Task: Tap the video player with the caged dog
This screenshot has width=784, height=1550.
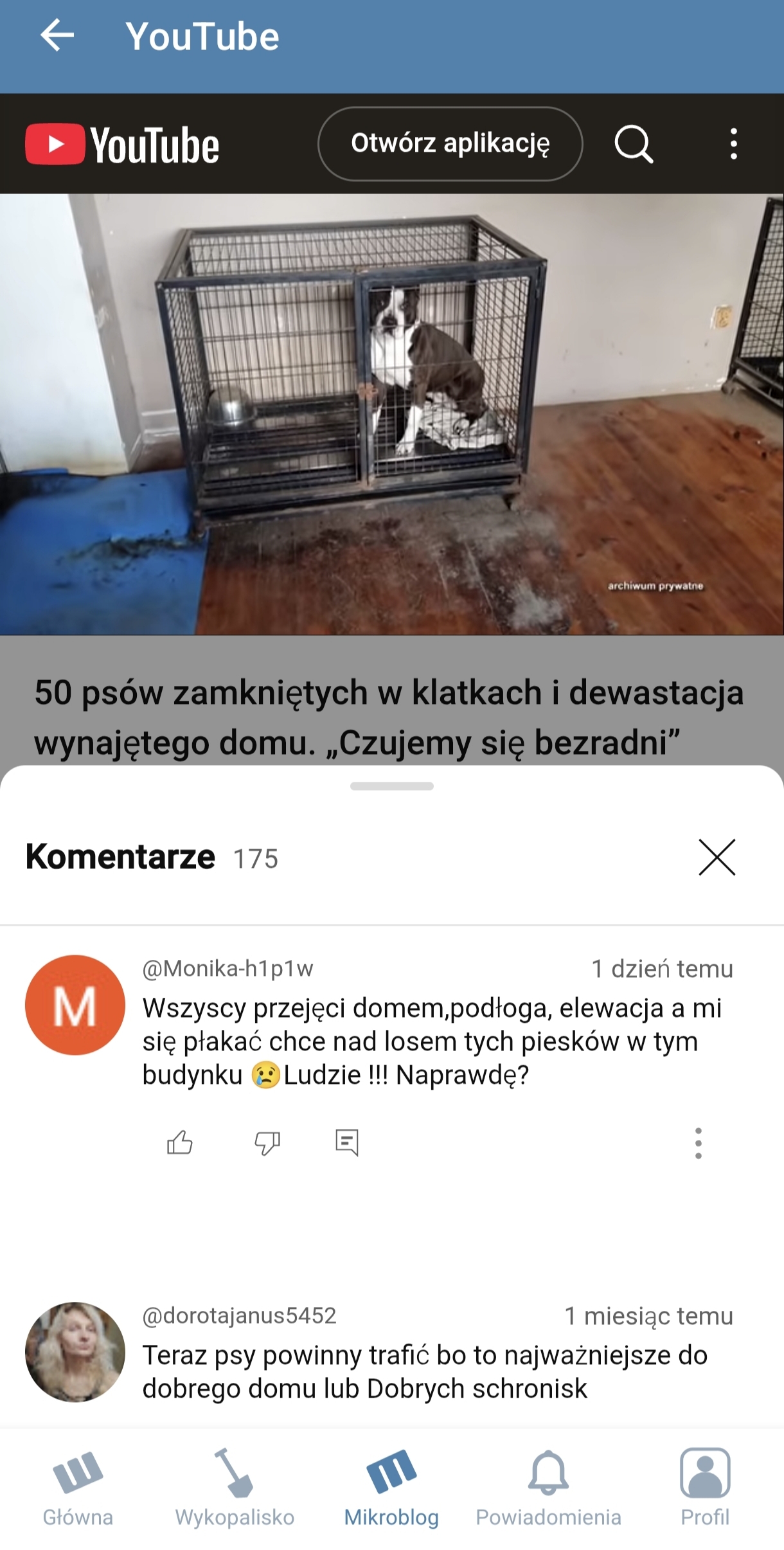Action: 392,415
